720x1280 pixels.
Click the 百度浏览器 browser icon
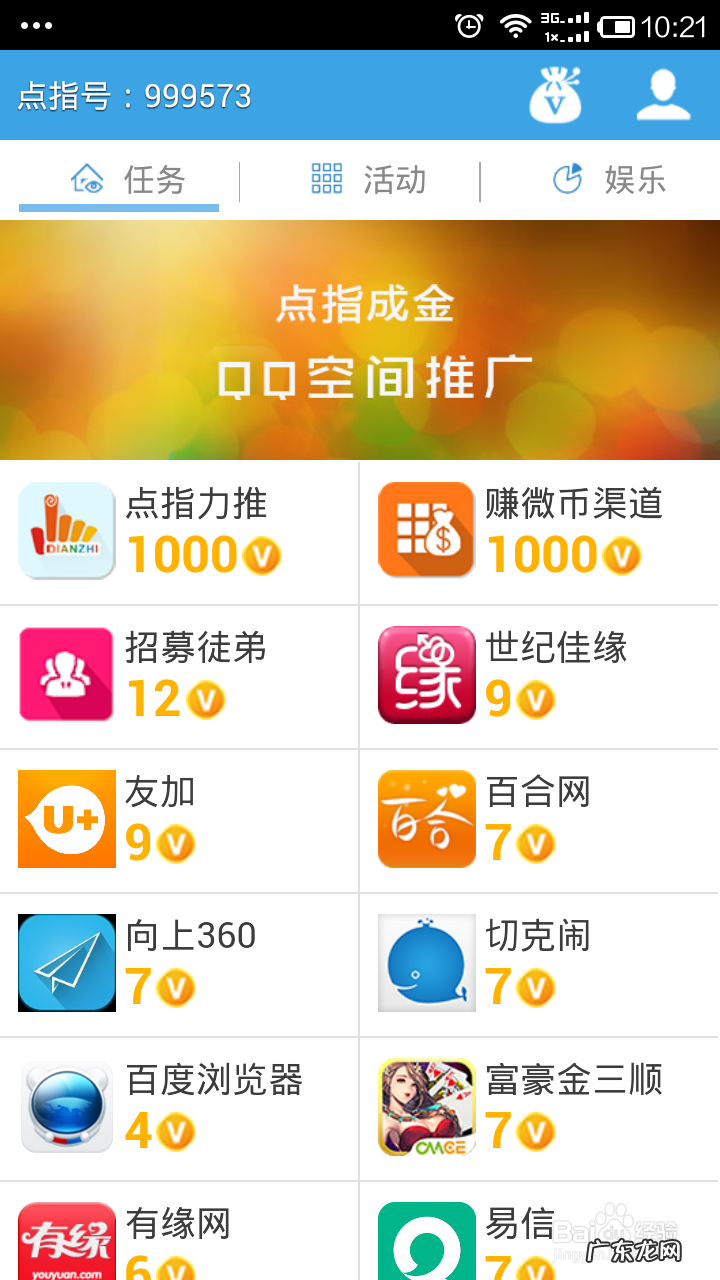[x=66, y=1107]
